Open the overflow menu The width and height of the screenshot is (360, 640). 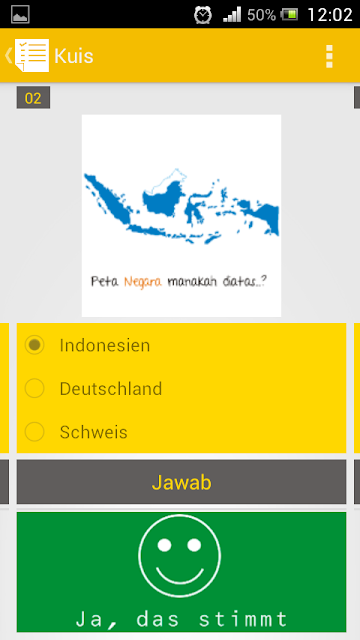coord(329,56)
